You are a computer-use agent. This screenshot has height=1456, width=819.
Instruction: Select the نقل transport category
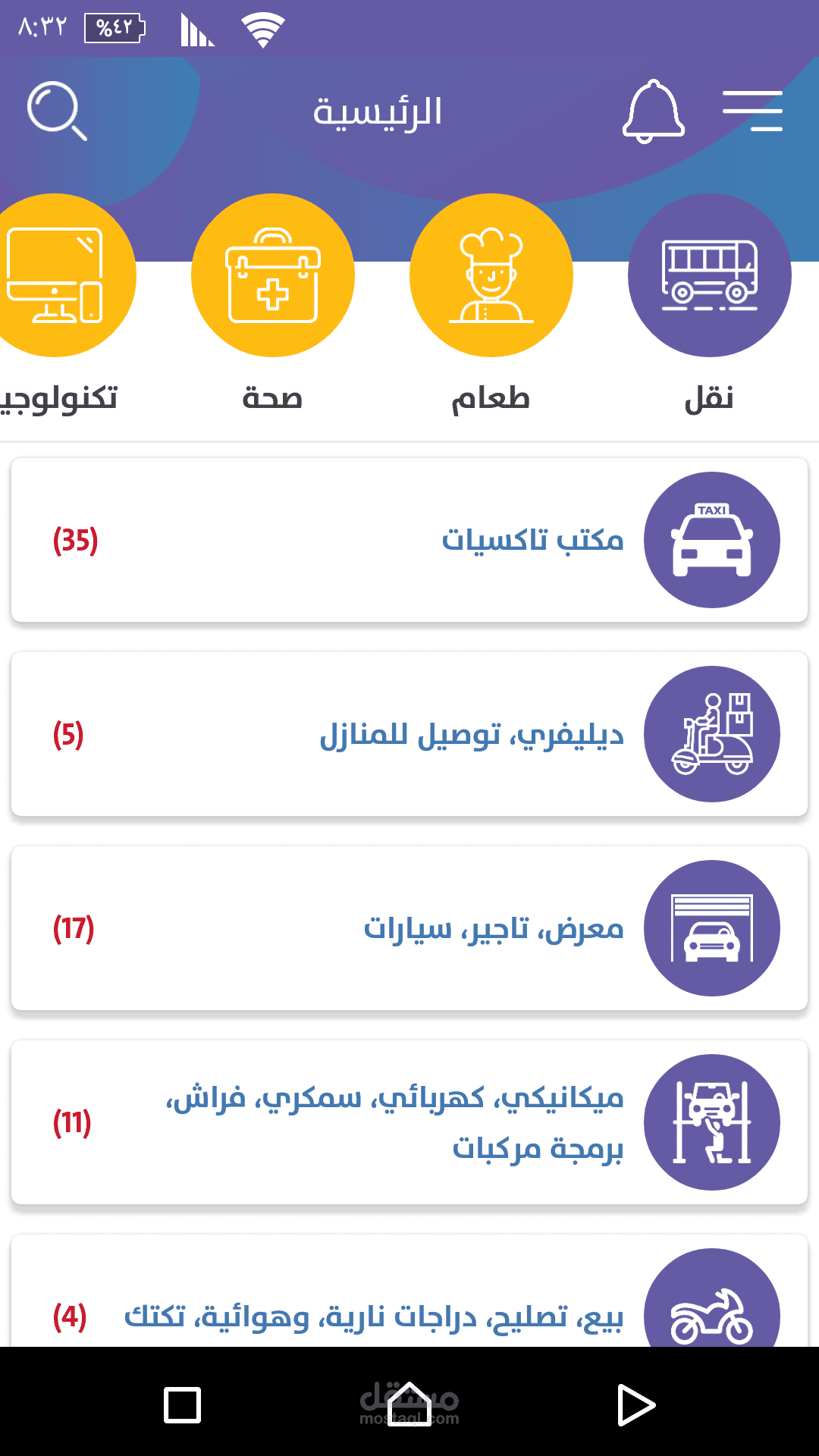pyautogui.click(x=709, y=275)
